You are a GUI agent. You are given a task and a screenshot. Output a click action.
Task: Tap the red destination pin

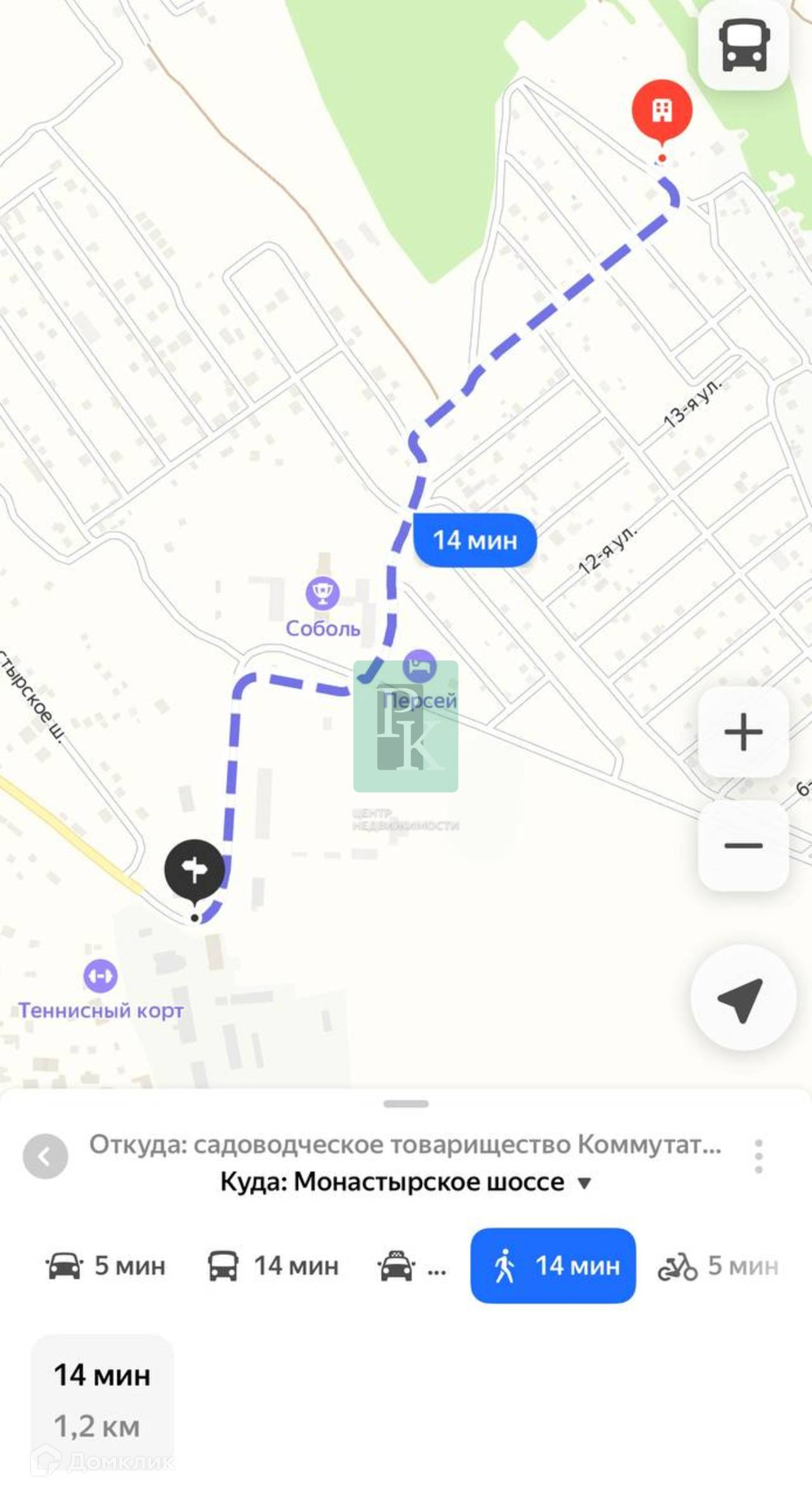[662, 112]
